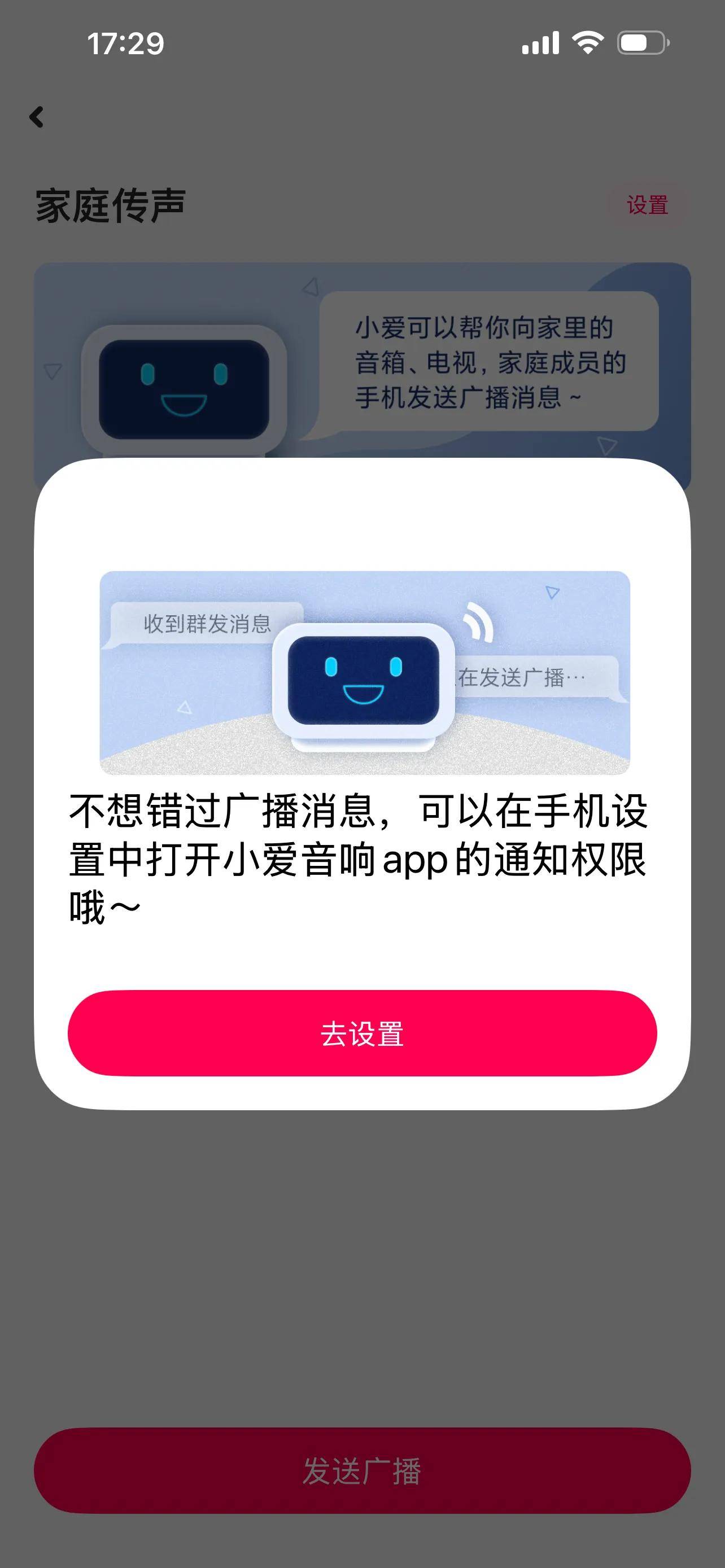Tap the Wi-Fi icon in the status bar
The image size is (725, 1568).
[588, 41]
